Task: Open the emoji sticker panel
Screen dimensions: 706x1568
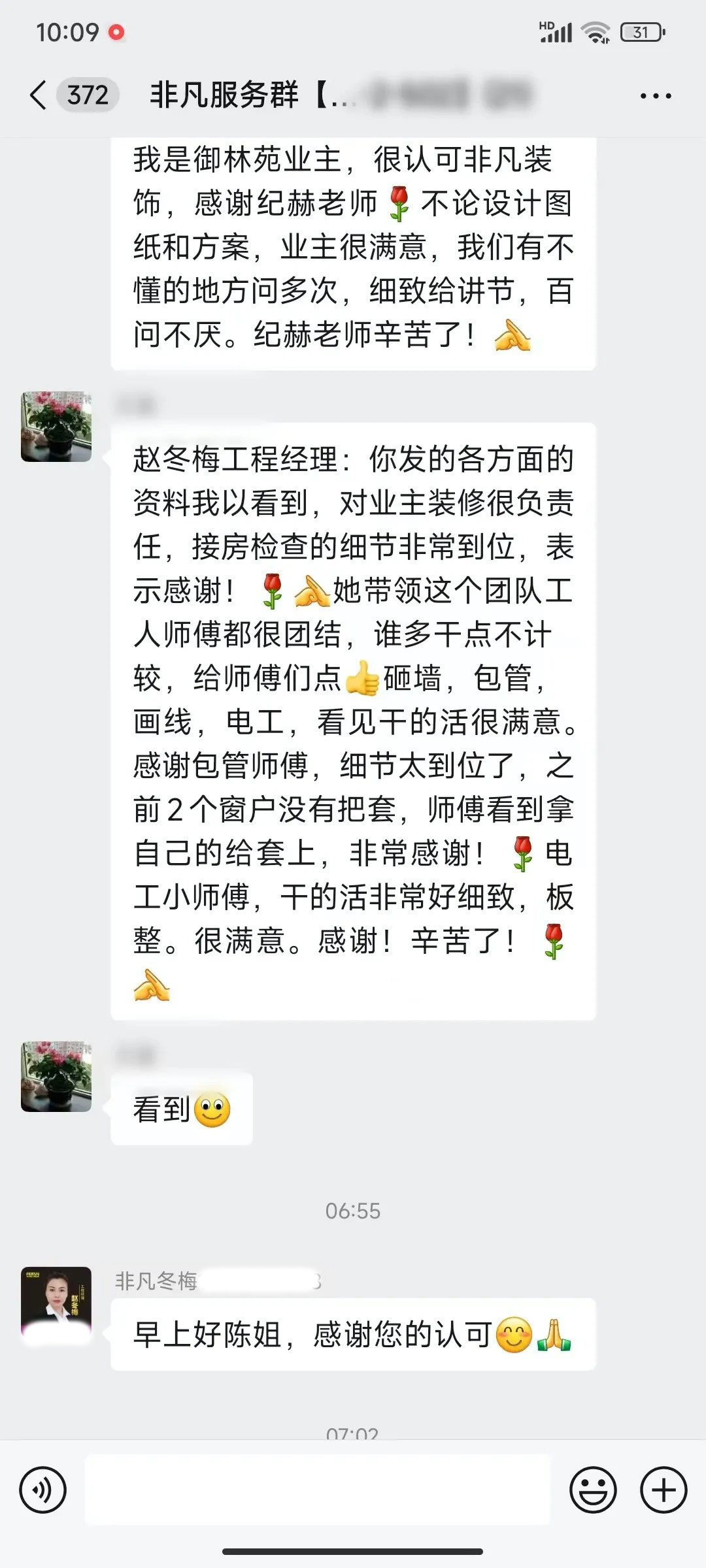Action: click(x=593, y=1490)
